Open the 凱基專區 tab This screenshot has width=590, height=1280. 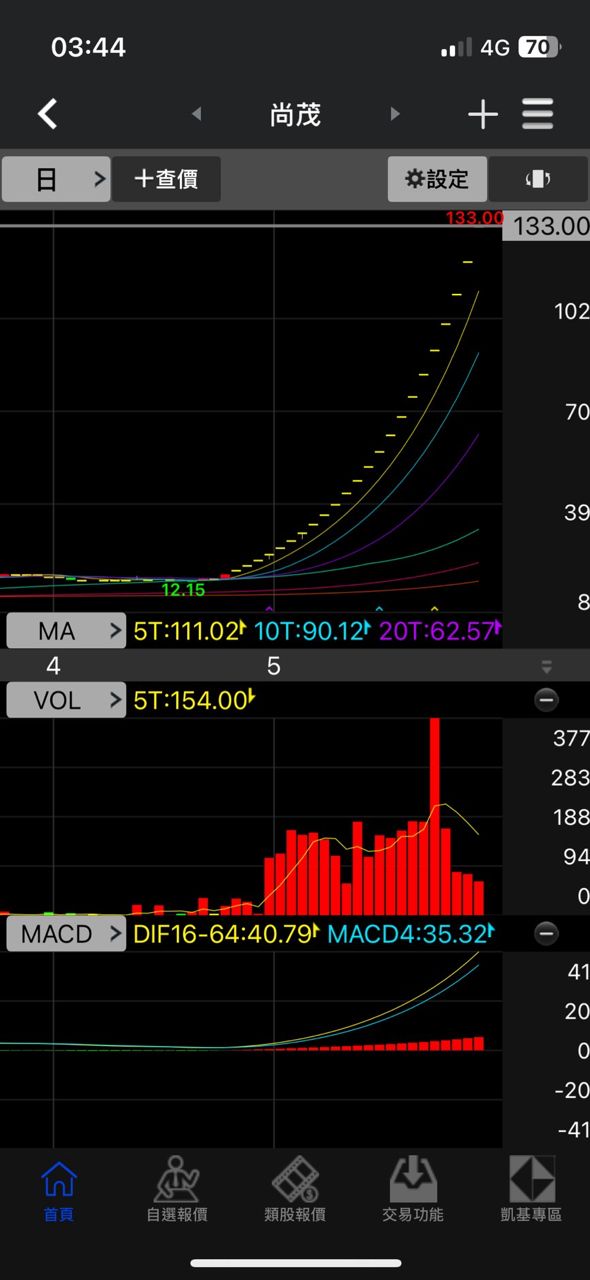tap(531, 1192)
